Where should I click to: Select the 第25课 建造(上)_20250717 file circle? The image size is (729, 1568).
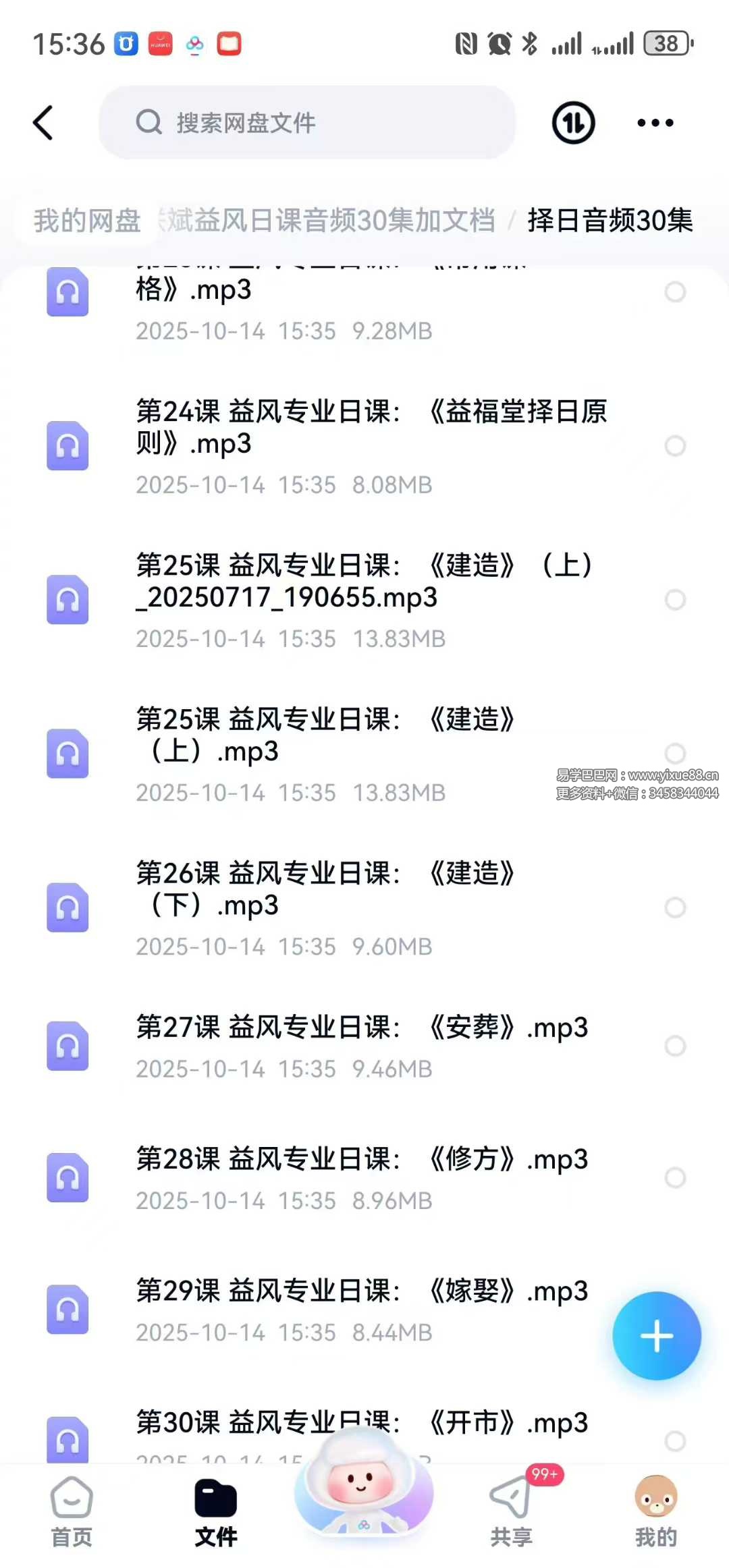click(675, 599)
